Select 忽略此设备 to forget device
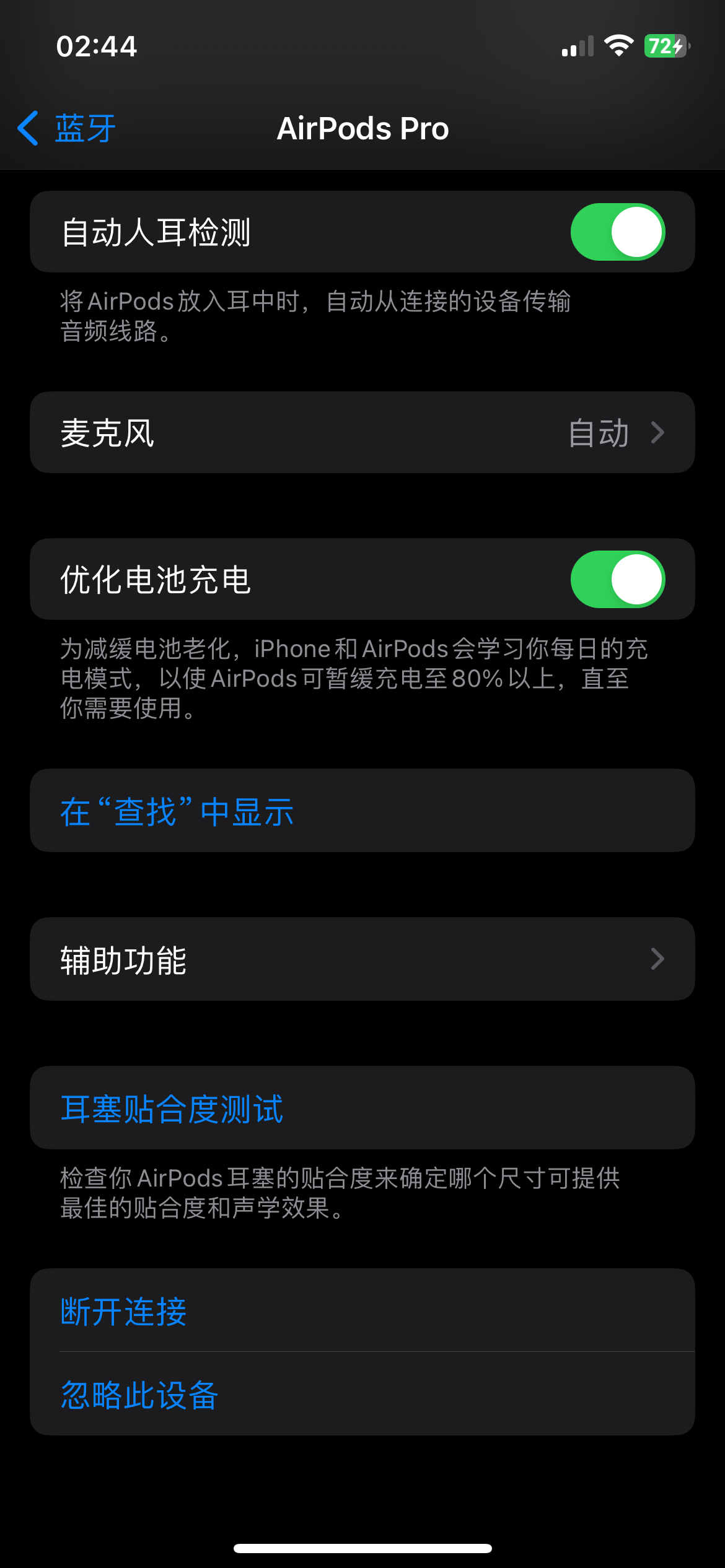This screenshot has width=725, height=1568. pos(140,1395)
